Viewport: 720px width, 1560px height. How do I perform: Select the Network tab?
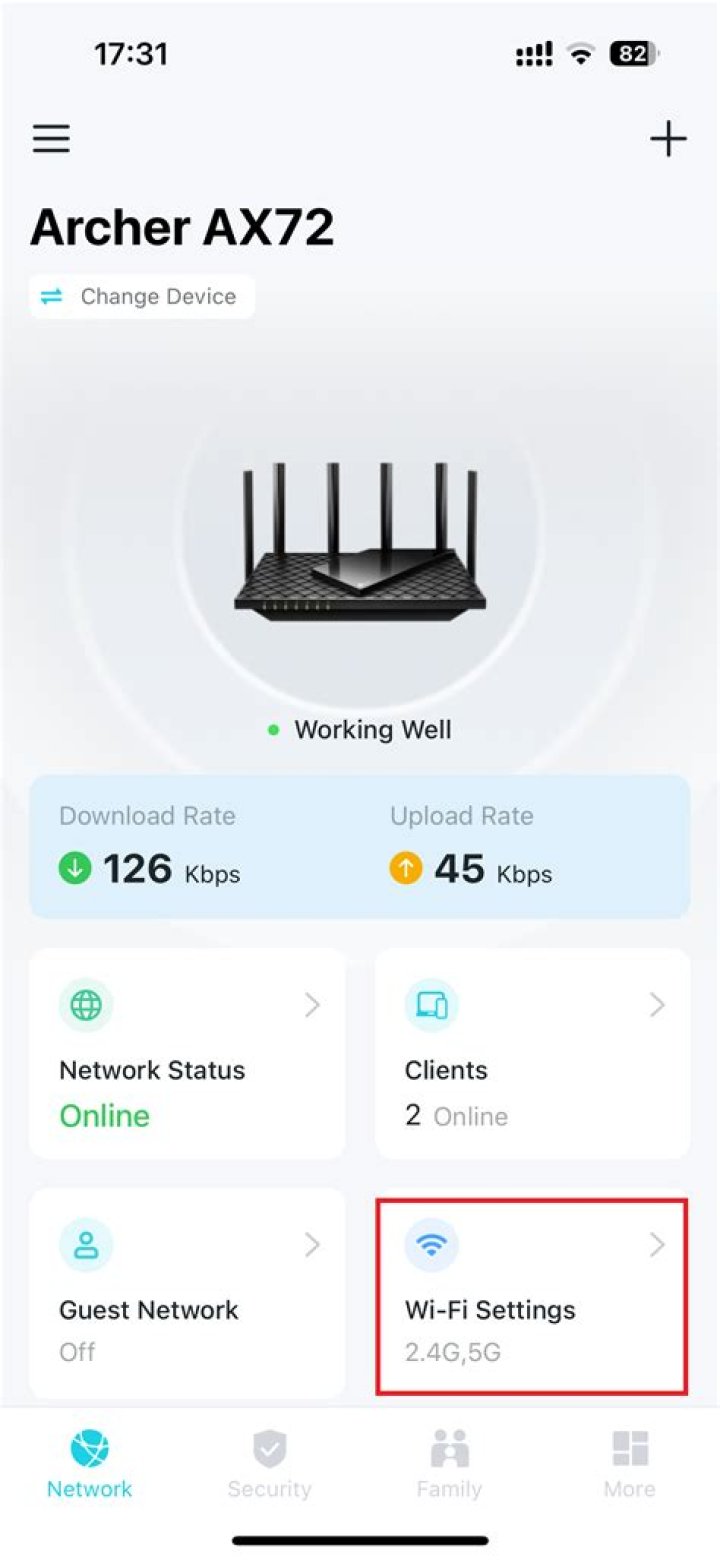click(90, 1464)
